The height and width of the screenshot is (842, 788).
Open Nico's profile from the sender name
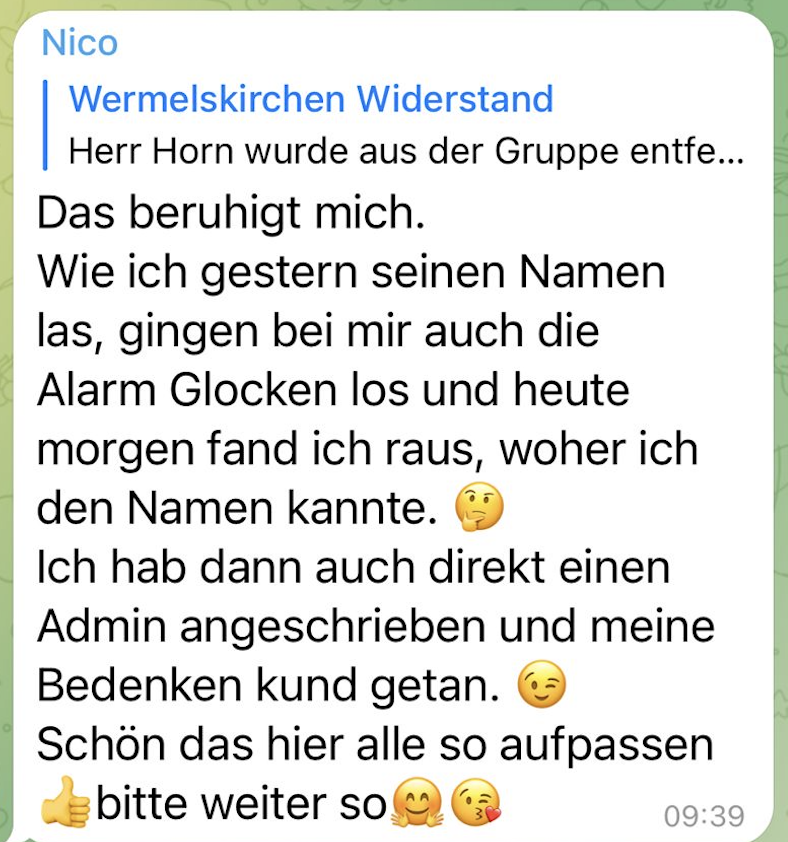click(x=79, y=43)
